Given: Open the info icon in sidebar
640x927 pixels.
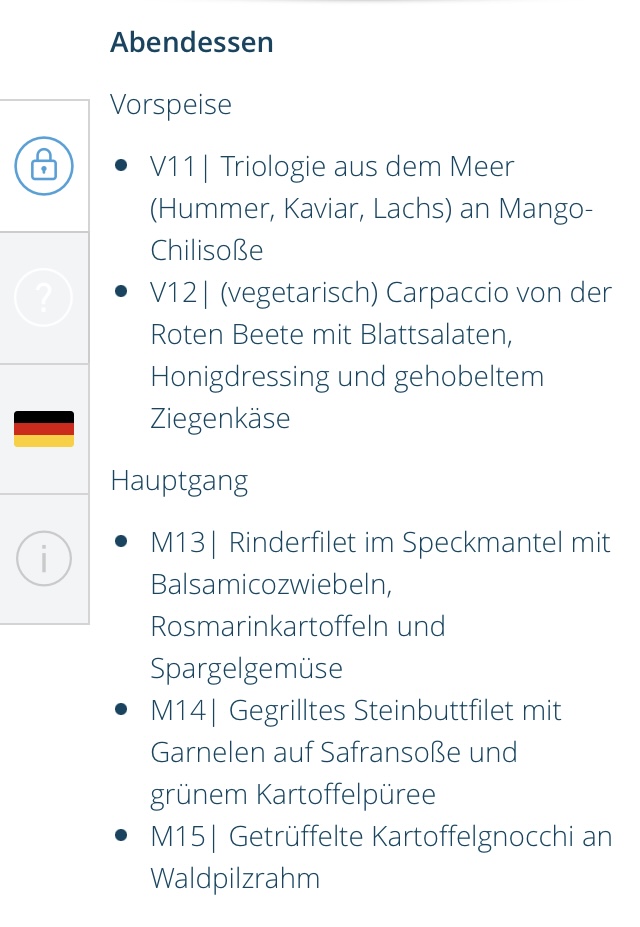Looking at the screenshot, I should [x=43, y=559].
